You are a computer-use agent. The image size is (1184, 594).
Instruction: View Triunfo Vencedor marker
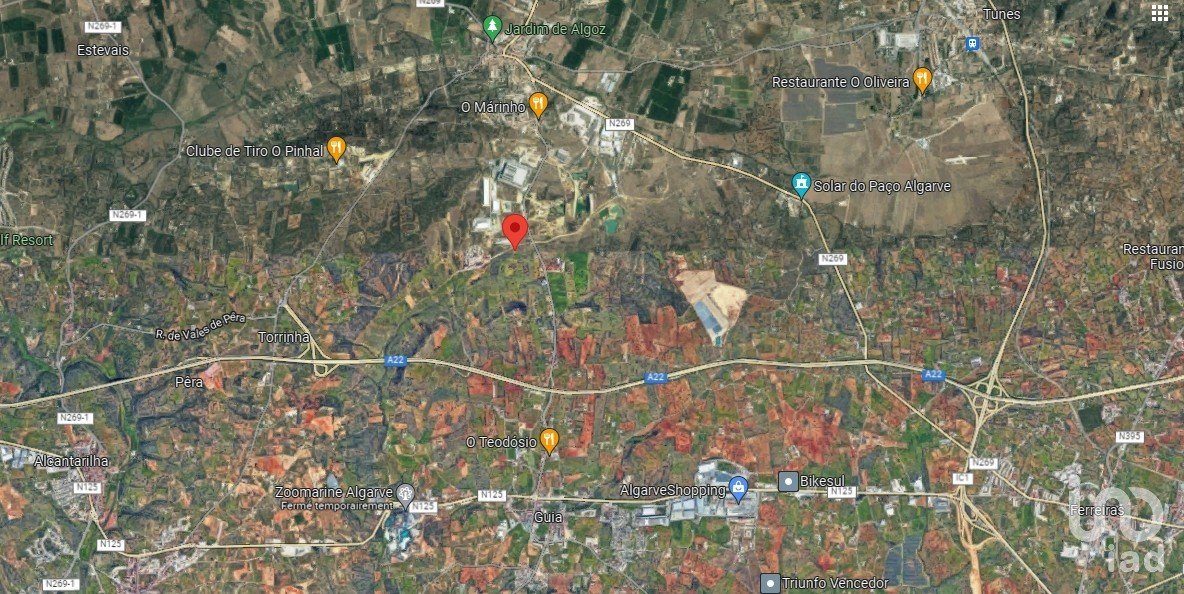click(769, 582)
